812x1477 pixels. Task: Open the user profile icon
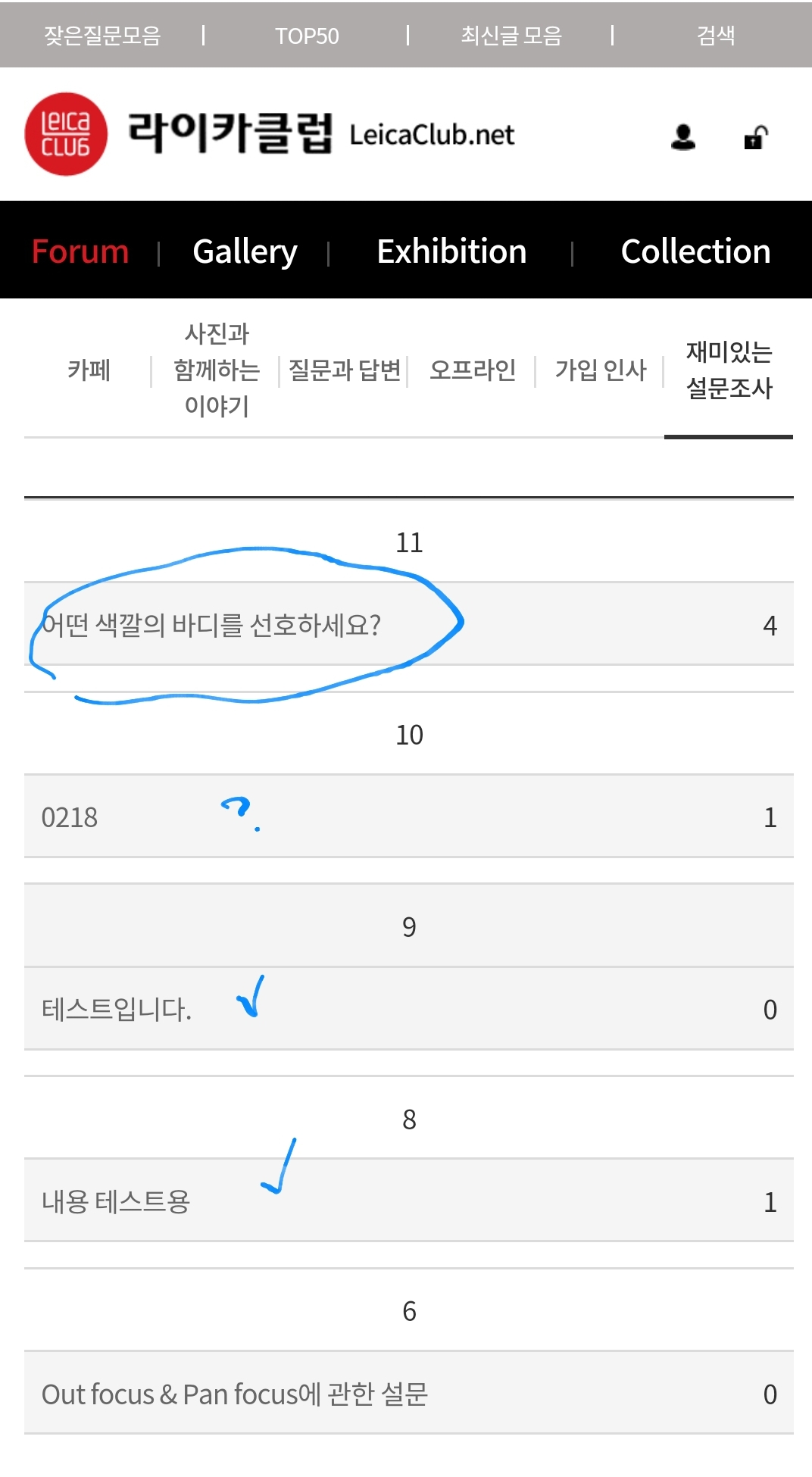pos(683,137)
